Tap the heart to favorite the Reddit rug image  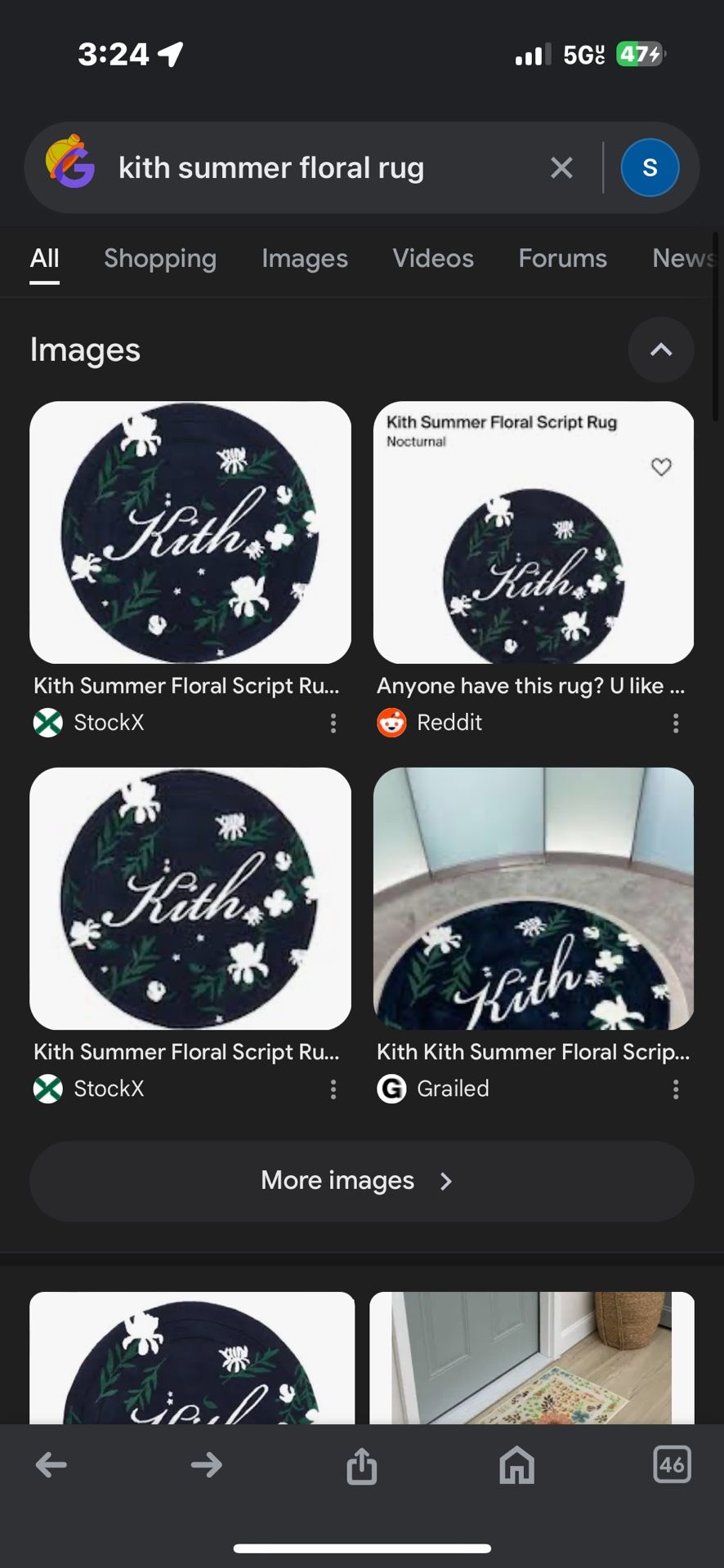[x=661, y=467]
